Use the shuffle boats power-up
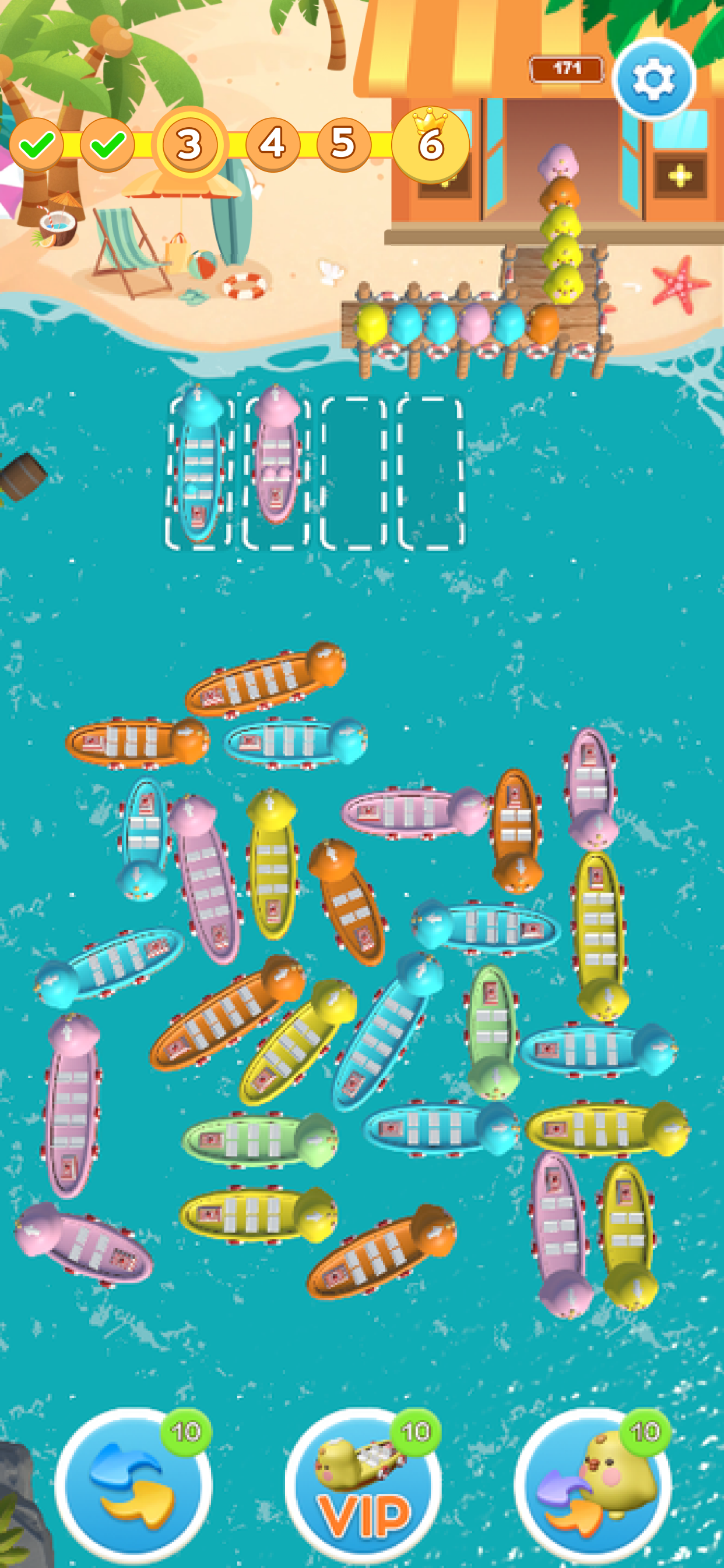Image resolution: width=724 pixels, height=1568 pixels. [x=133, y=1485]
